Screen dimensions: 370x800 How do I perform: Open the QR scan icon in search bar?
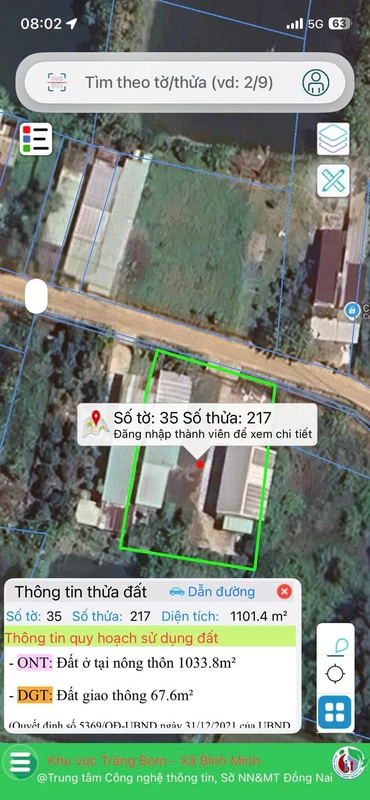click(57, 82)
